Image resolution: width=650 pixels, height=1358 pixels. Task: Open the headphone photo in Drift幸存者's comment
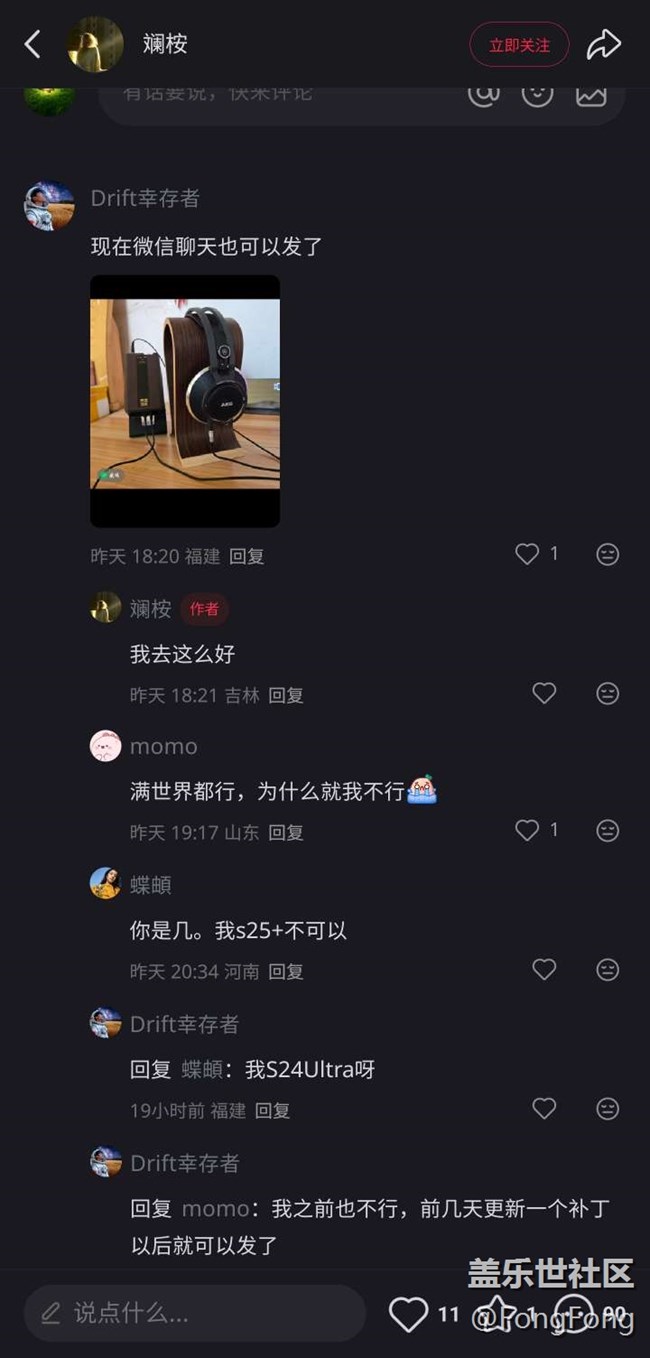coord(185,400)
